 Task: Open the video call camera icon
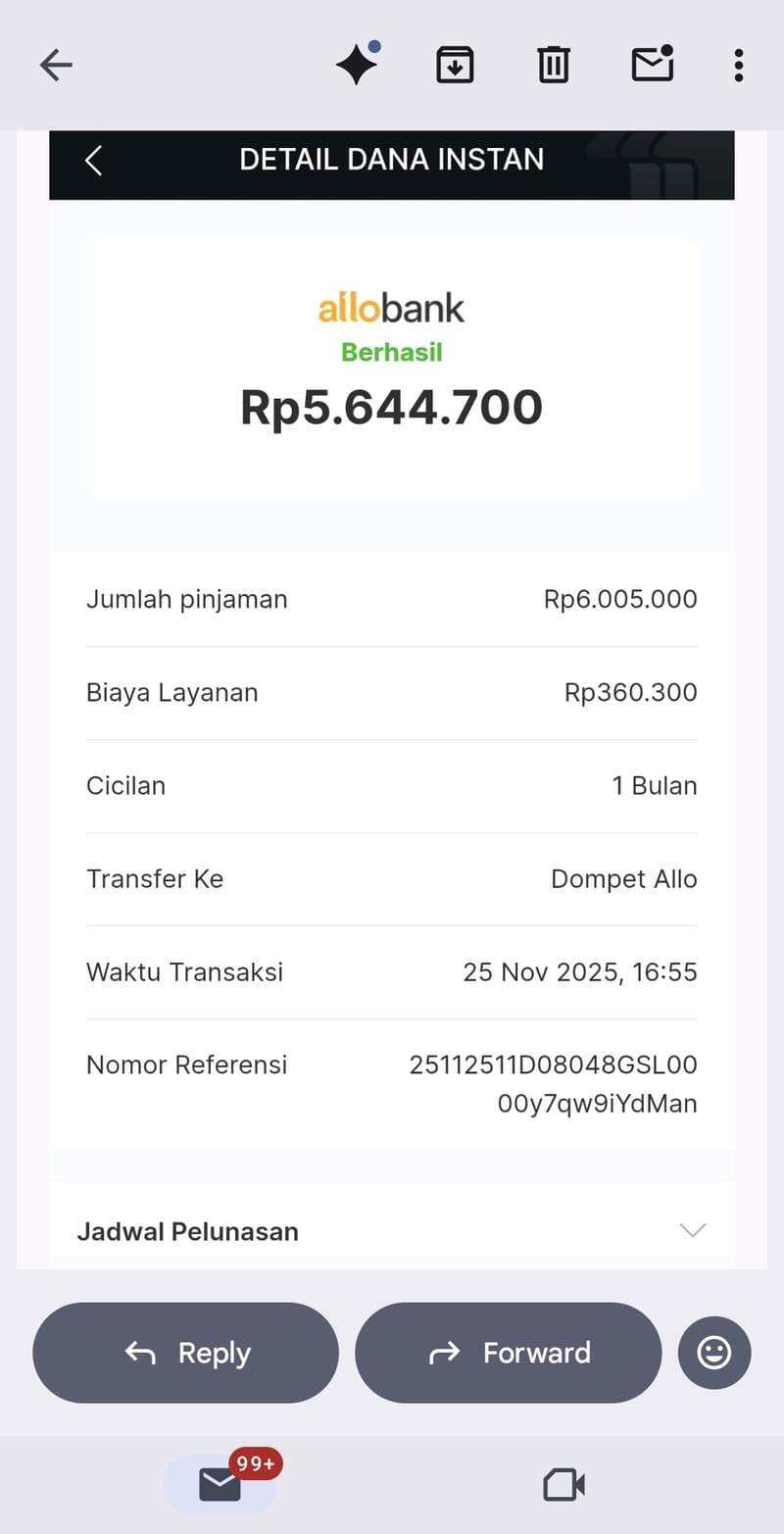pos(562,1484)
